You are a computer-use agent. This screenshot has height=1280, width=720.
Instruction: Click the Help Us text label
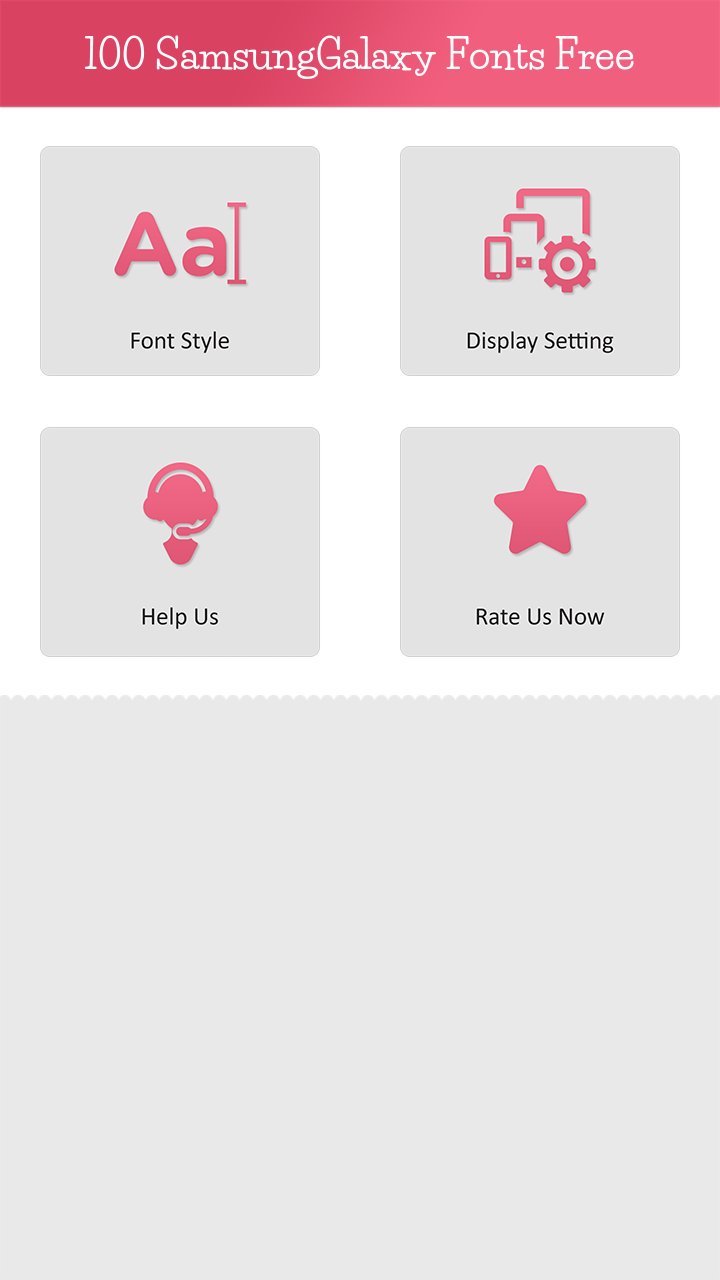180,616
